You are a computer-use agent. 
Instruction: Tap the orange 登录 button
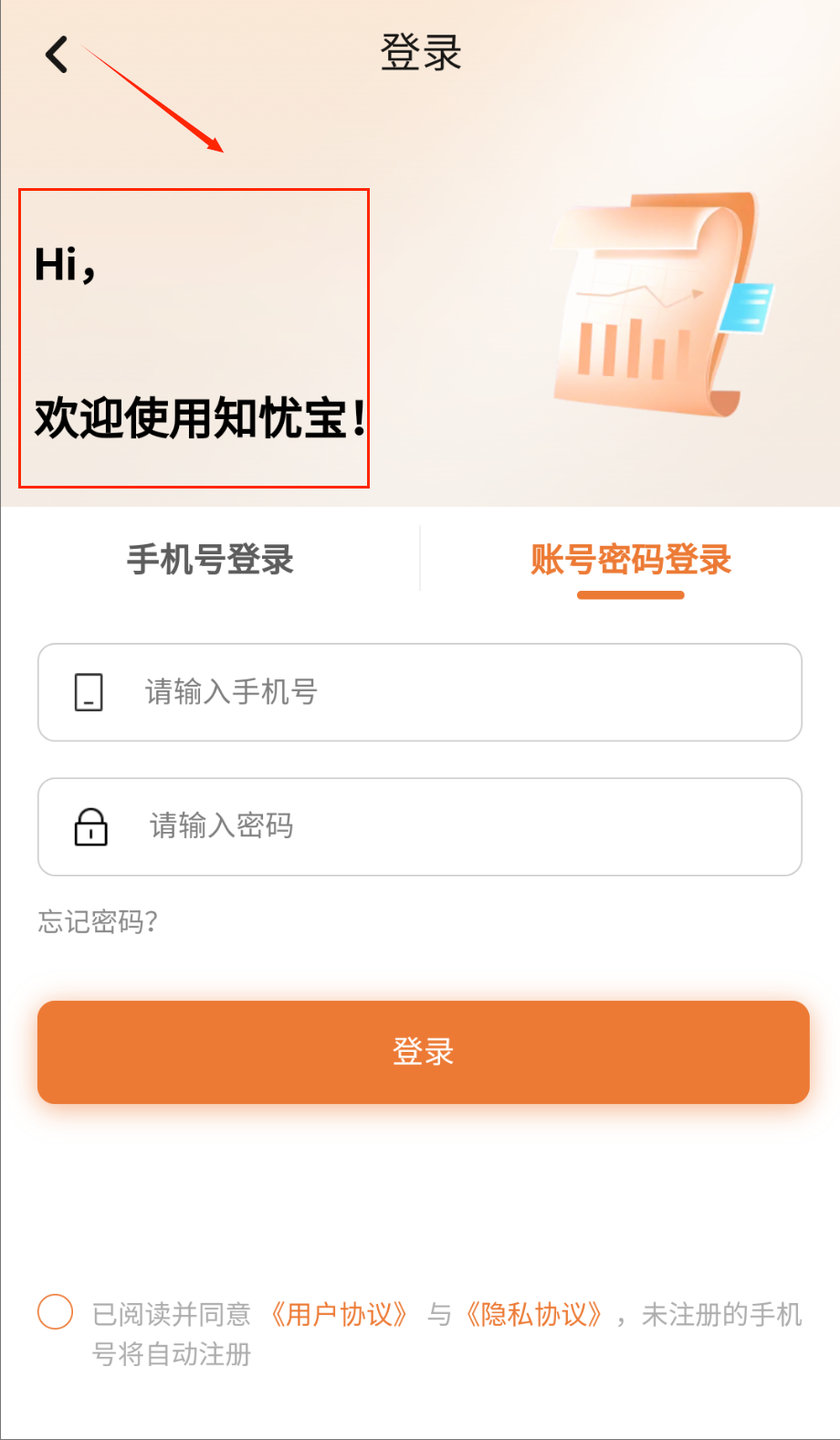423,1052
